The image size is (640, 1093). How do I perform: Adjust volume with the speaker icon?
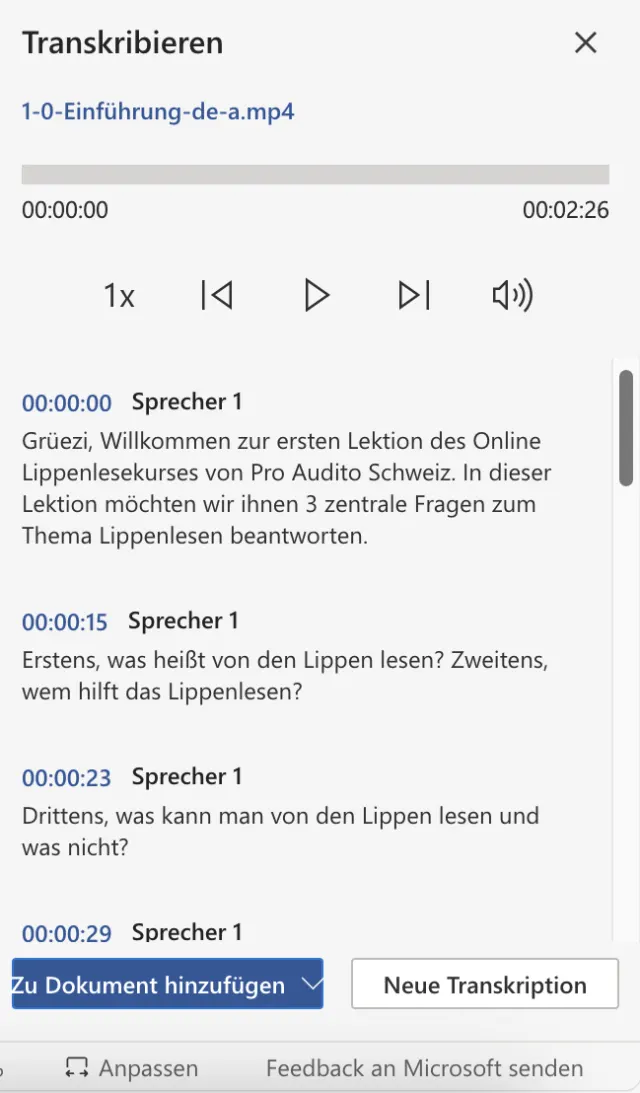coord(512,295)
